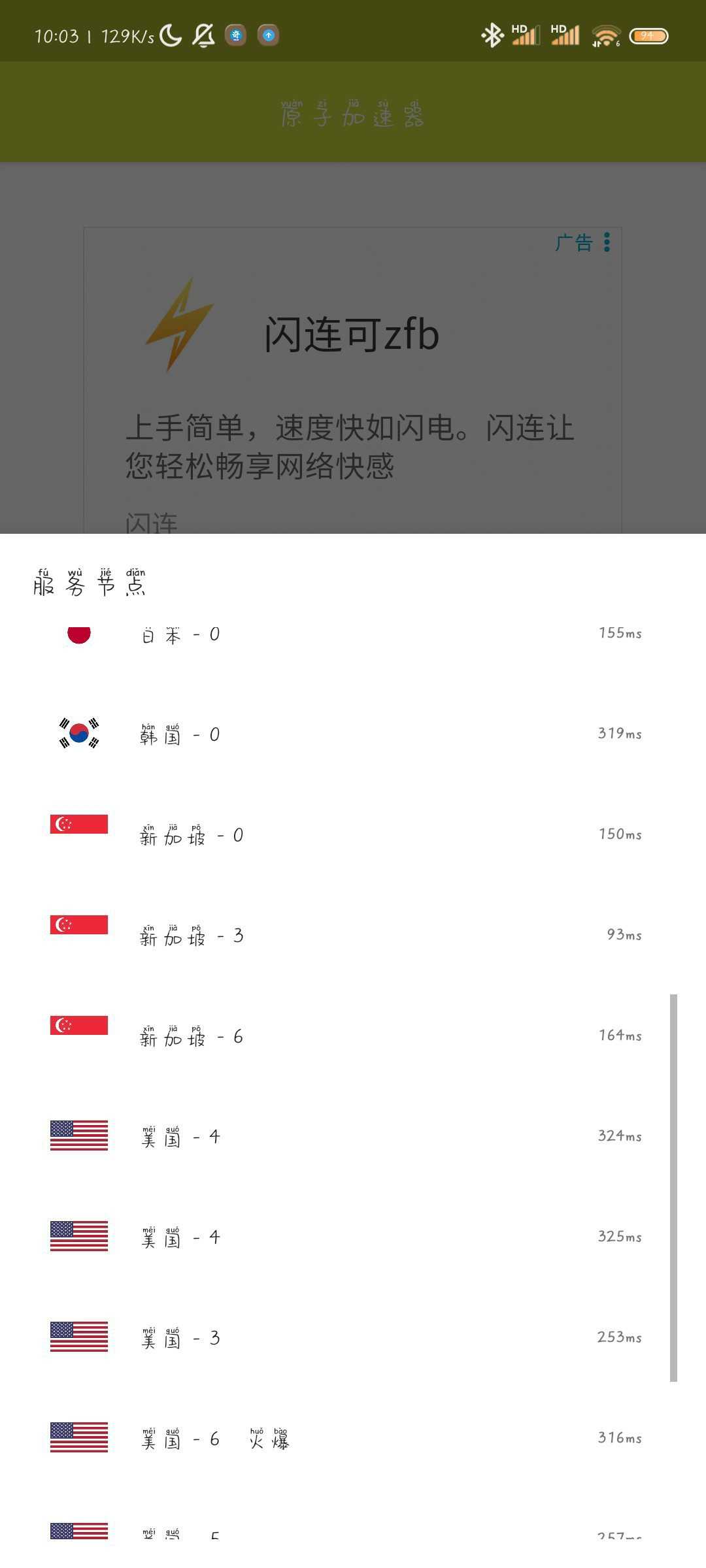Select the Japan flag icon
This screenshot has height=1568, width=706.
click(78, 632)
